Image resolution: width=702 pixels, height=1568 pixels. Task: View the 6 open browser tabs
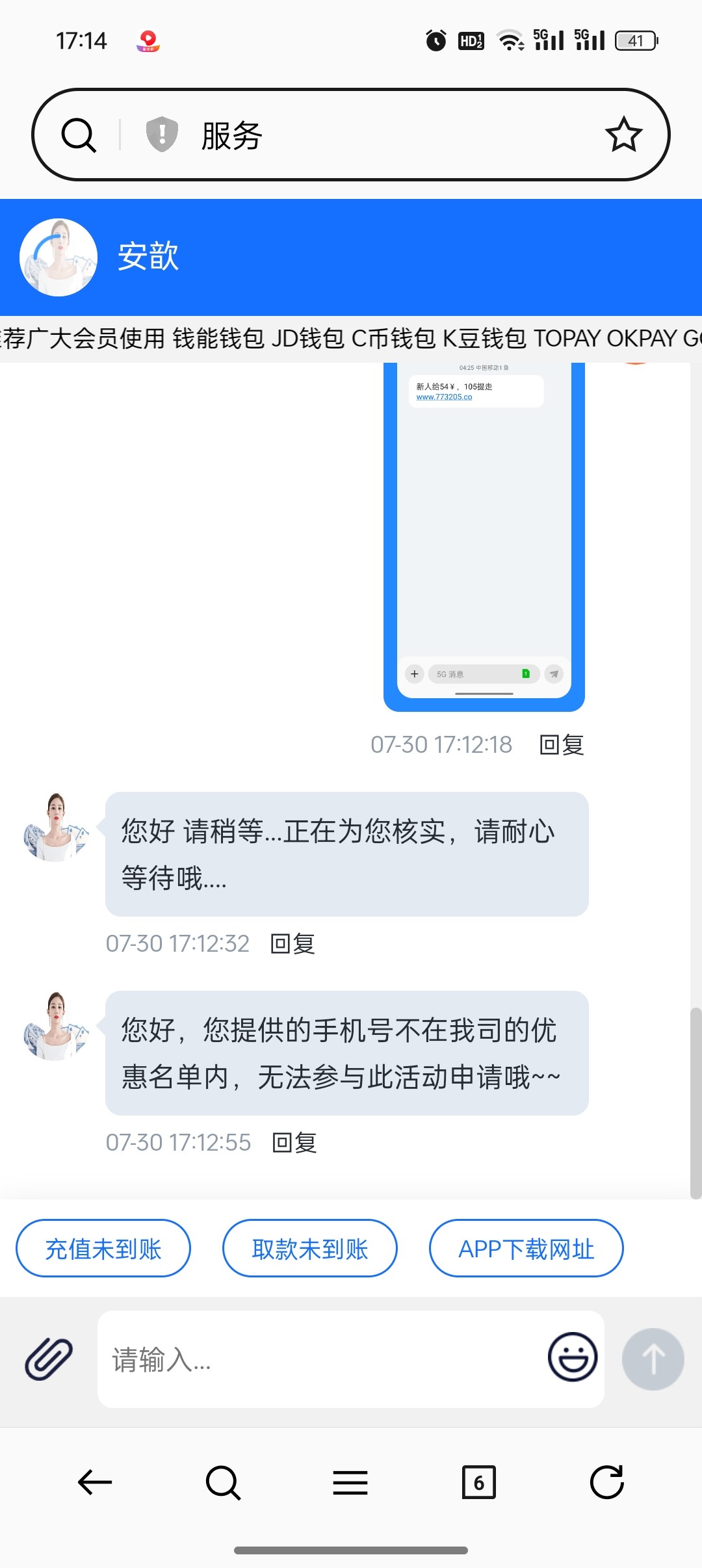pyautogui.click(x=478, y=1483)
